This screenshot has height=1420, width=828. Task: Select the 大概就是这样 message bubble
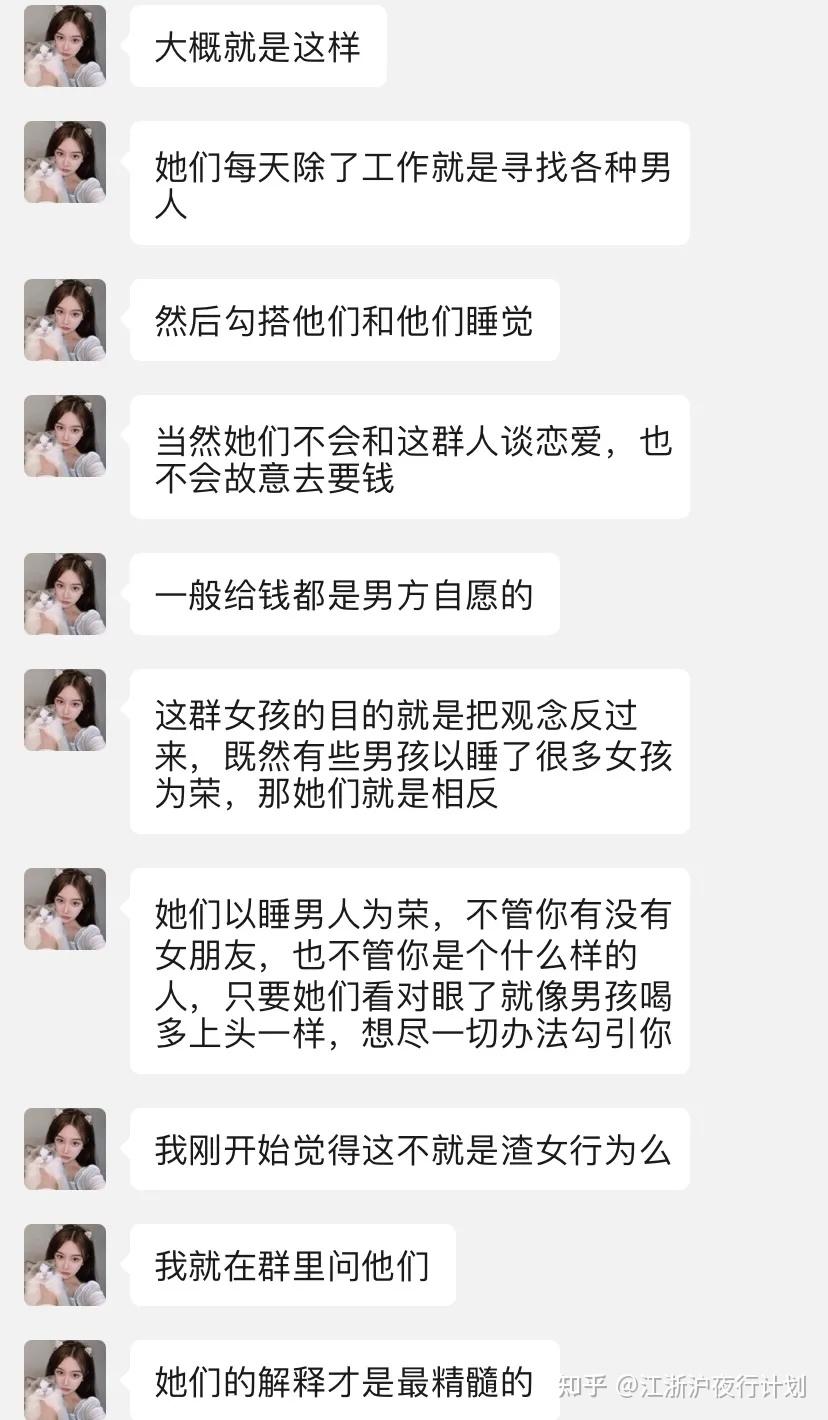(257, 46)
